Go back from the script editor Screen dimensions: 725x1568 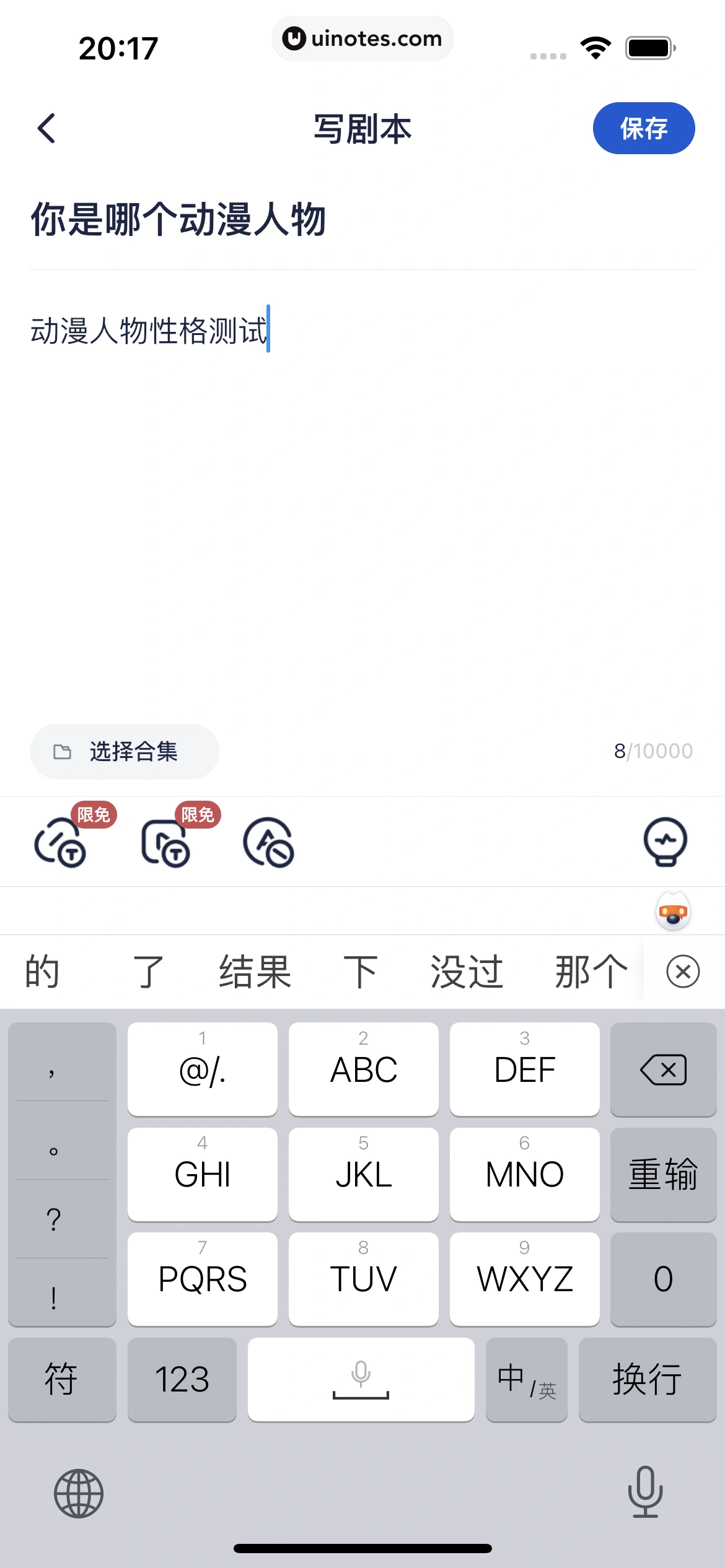click(x=47, y=128)
